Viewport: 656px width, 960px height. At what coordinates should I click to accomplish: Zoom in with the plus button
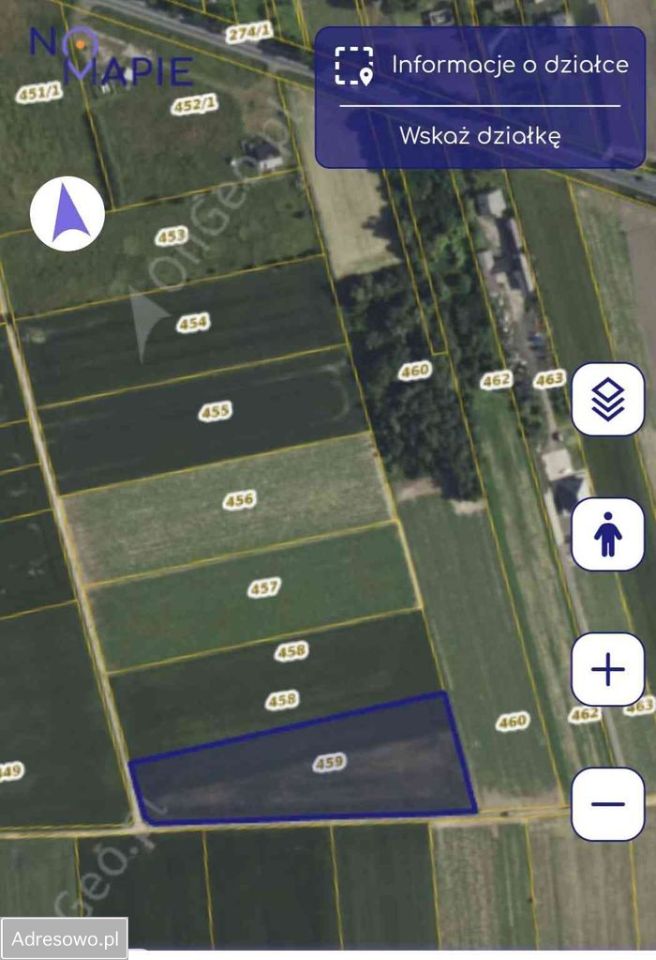608,669
